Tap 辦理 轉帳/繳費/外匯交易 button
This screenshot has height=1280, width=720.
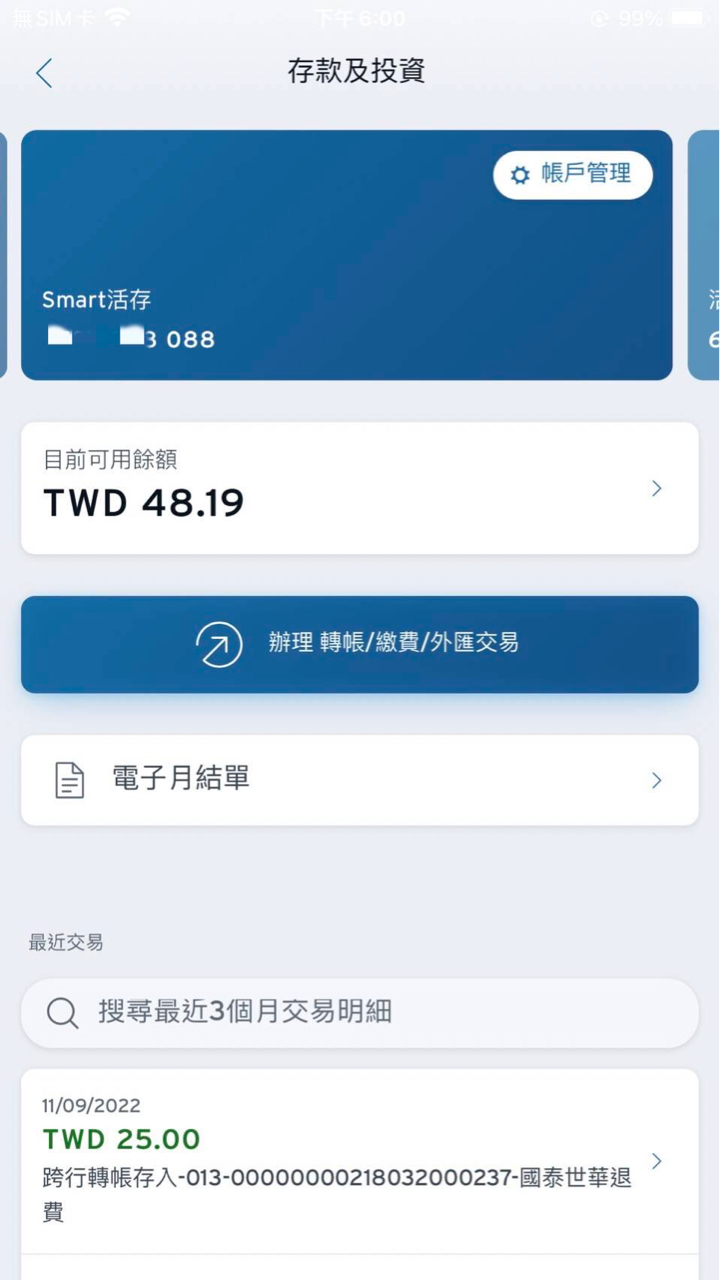pos(360,644)
